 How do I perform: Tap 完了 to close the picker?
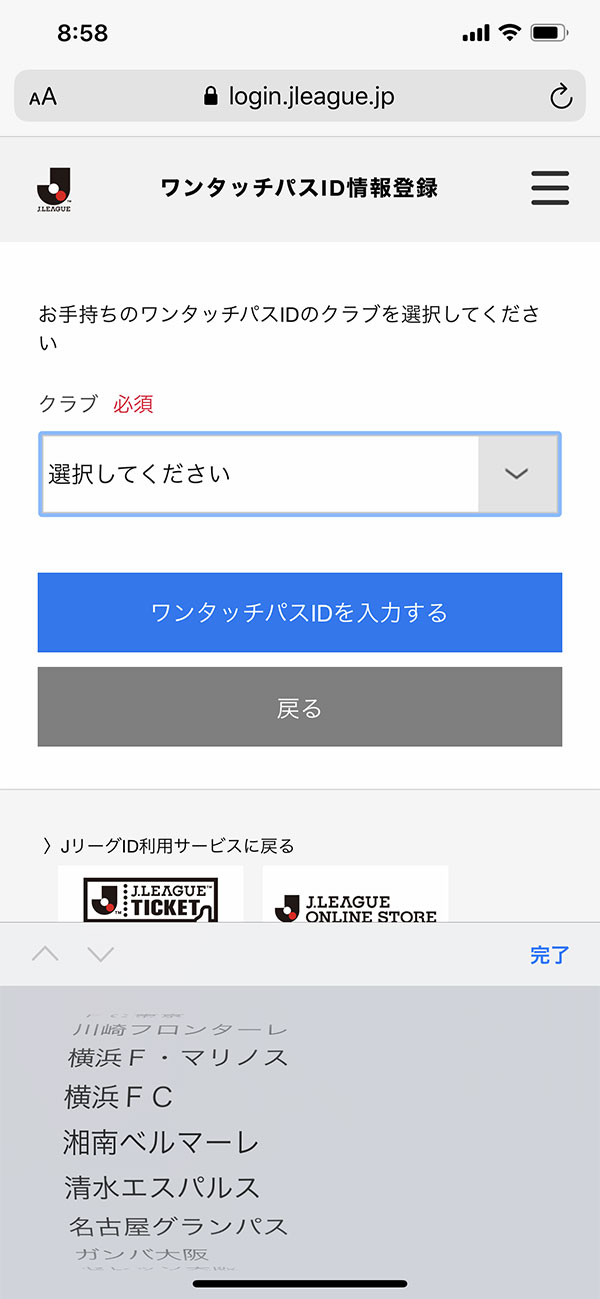click(x=549, y=955)
